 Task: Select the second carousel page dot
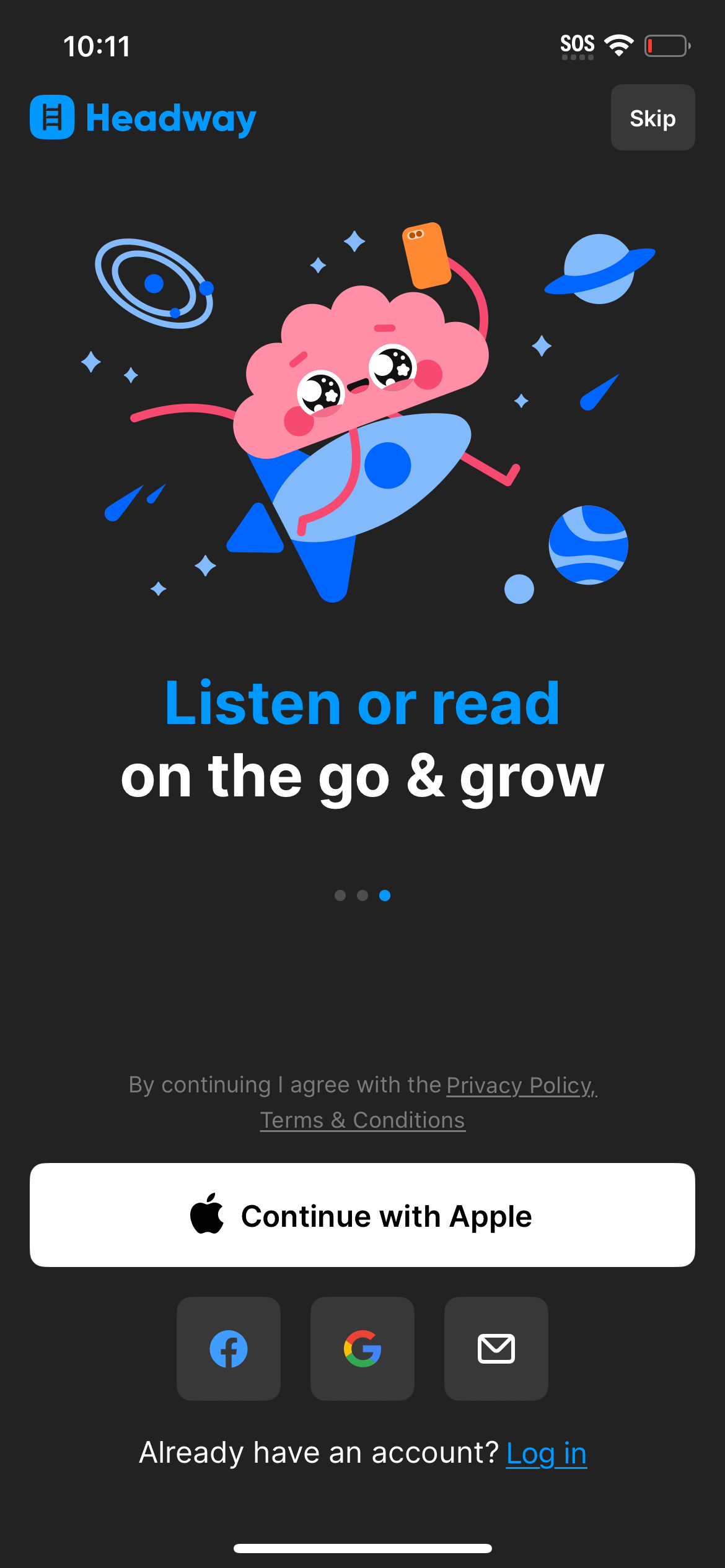tap(362, 895)
